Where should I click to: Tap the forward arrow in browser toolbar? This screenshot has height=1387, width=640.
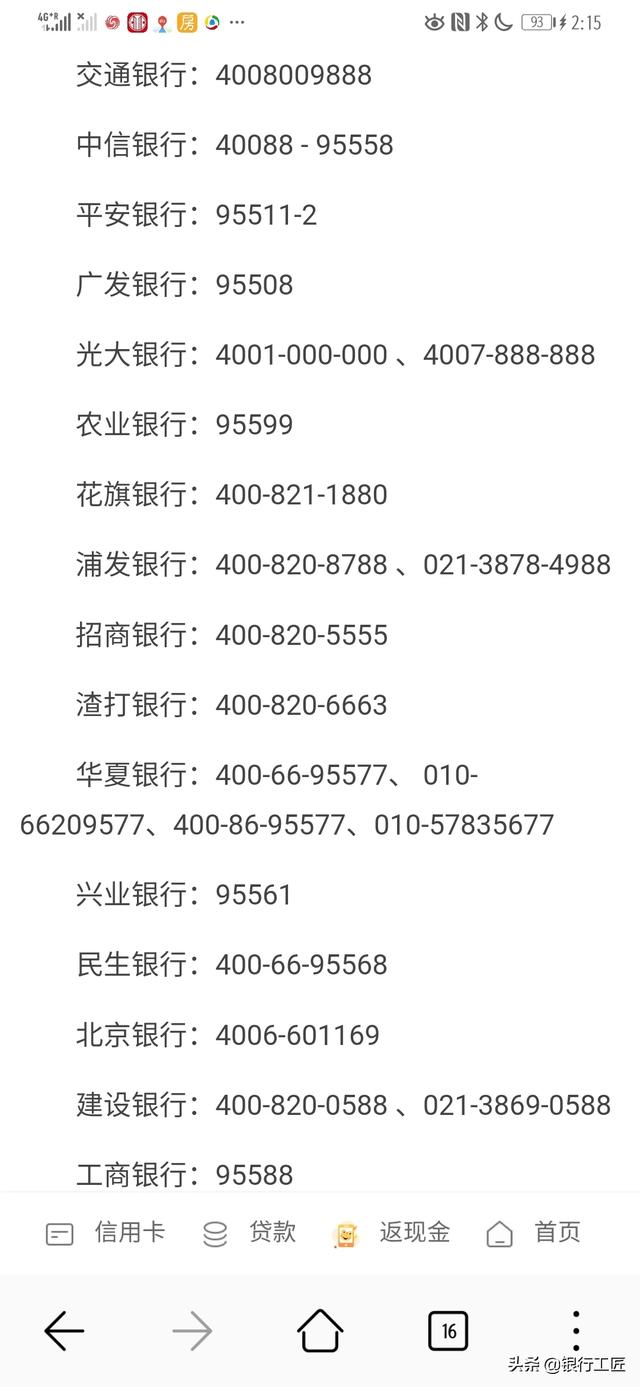192,1331
